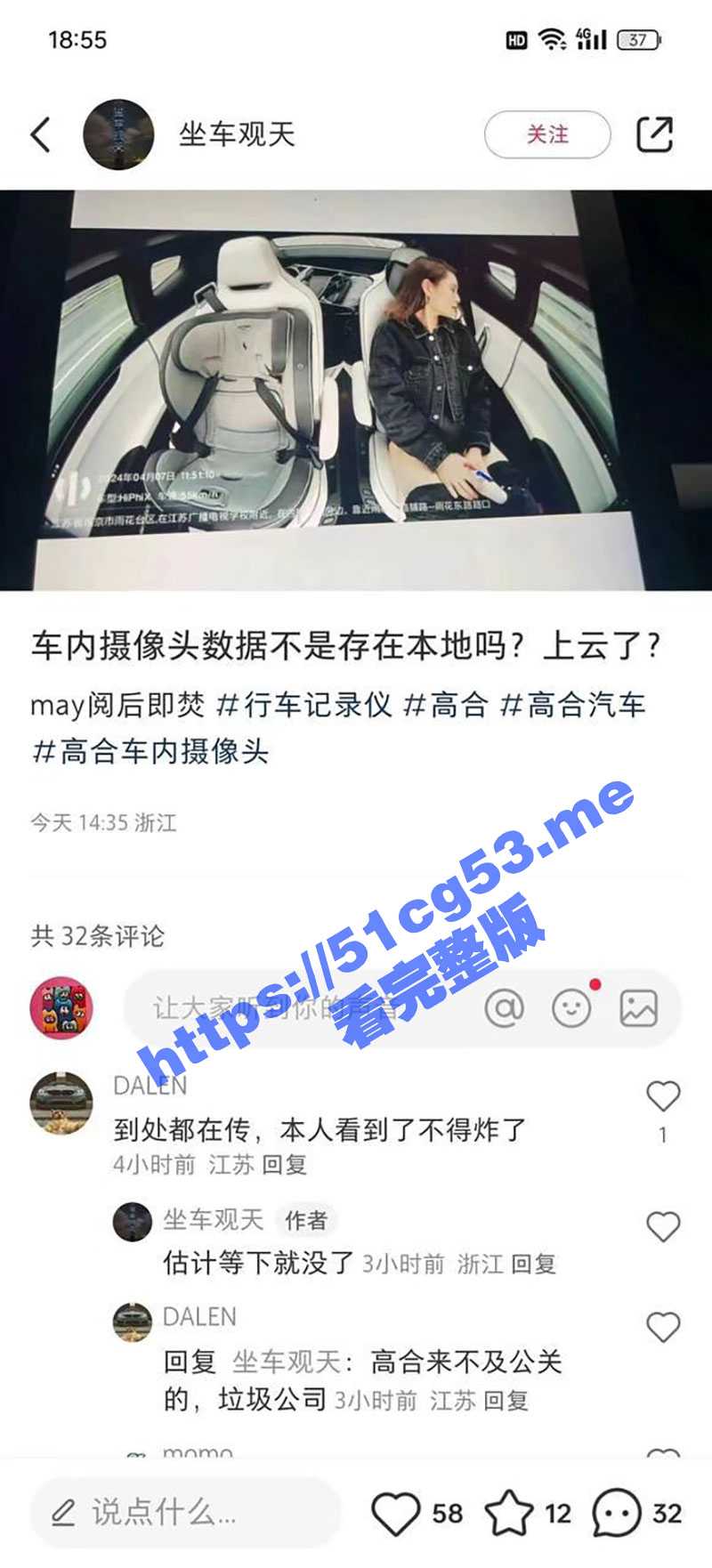Like DALEN's comment 到处都在传
Image resolution: width=712 pixels, height=1568 pixels.
[x=663, y=1096]
